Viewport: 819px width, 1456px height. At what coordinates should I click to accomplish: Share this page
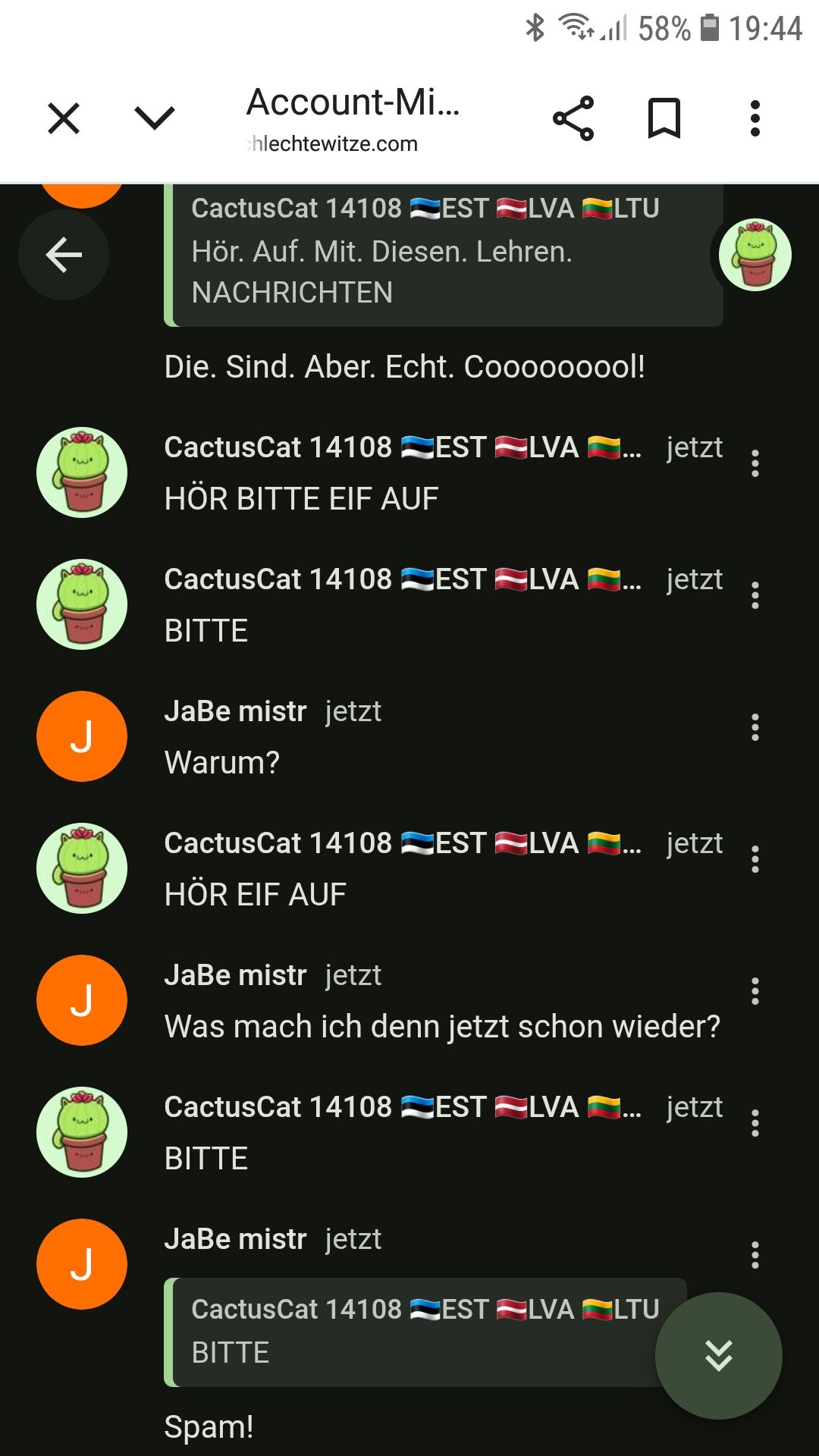pos(573,118)
